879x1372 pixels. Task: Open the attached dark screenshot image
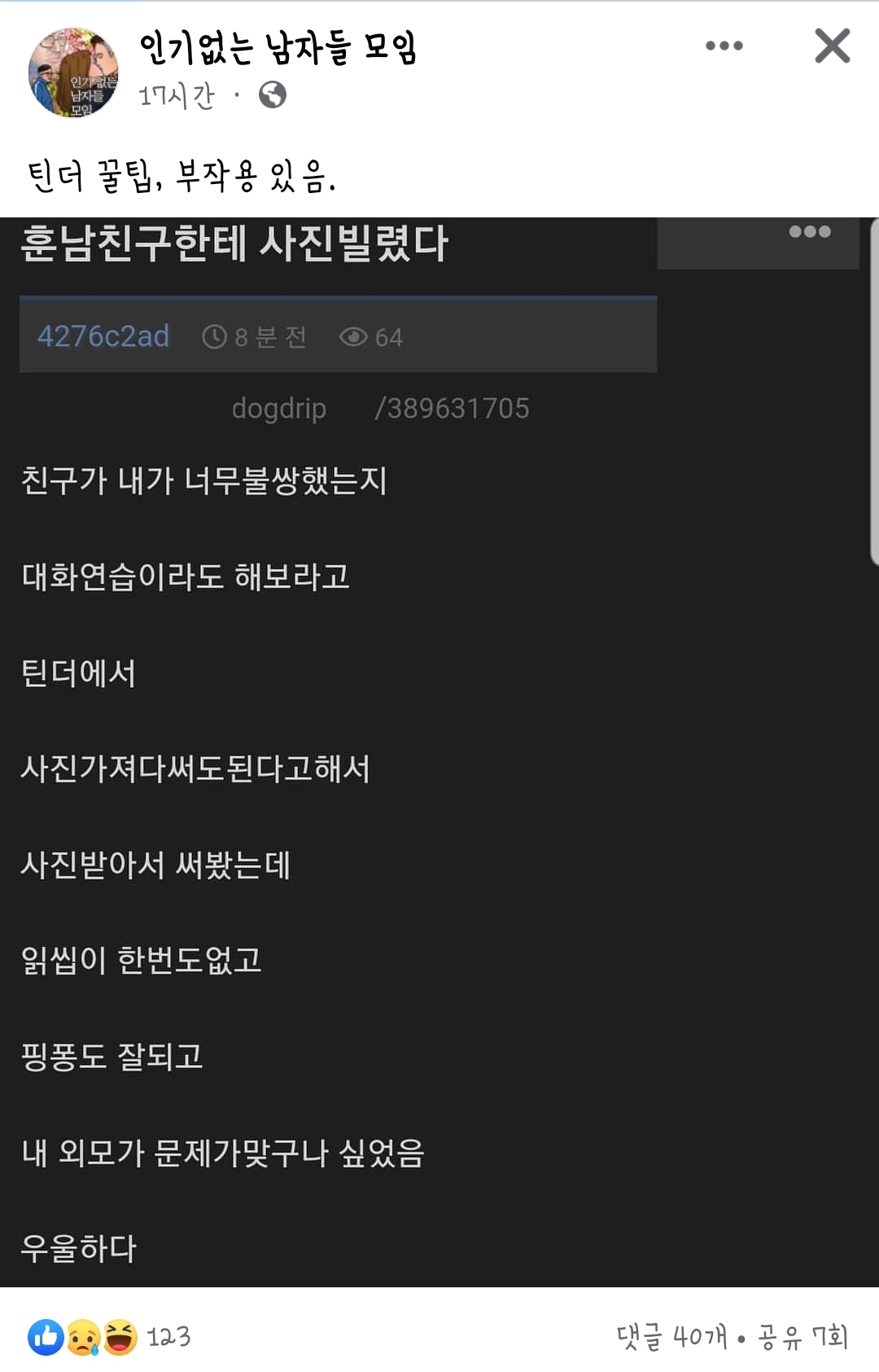[439, 749]
